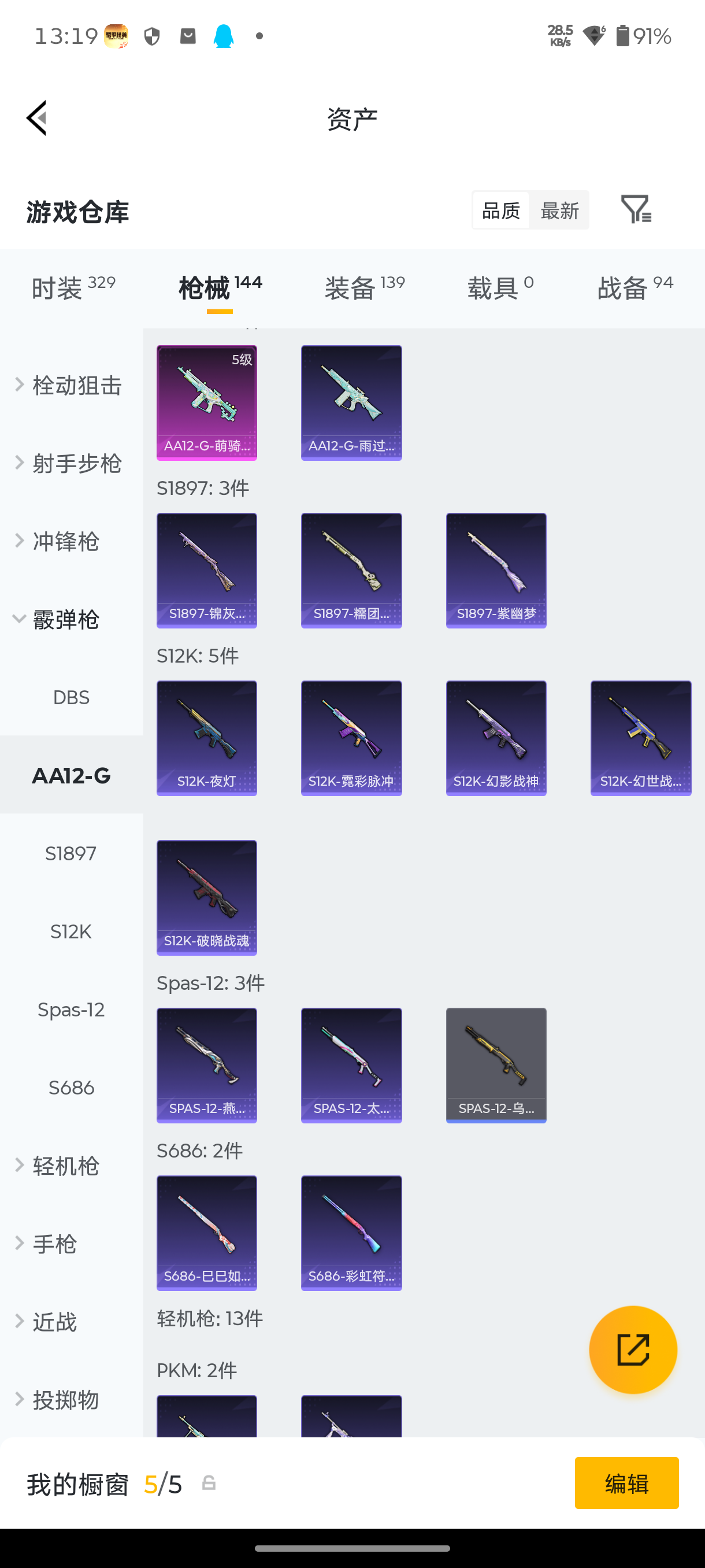Open the filter funnel icon
This screenshot has width=705, height=1568.
click(636, 210)
